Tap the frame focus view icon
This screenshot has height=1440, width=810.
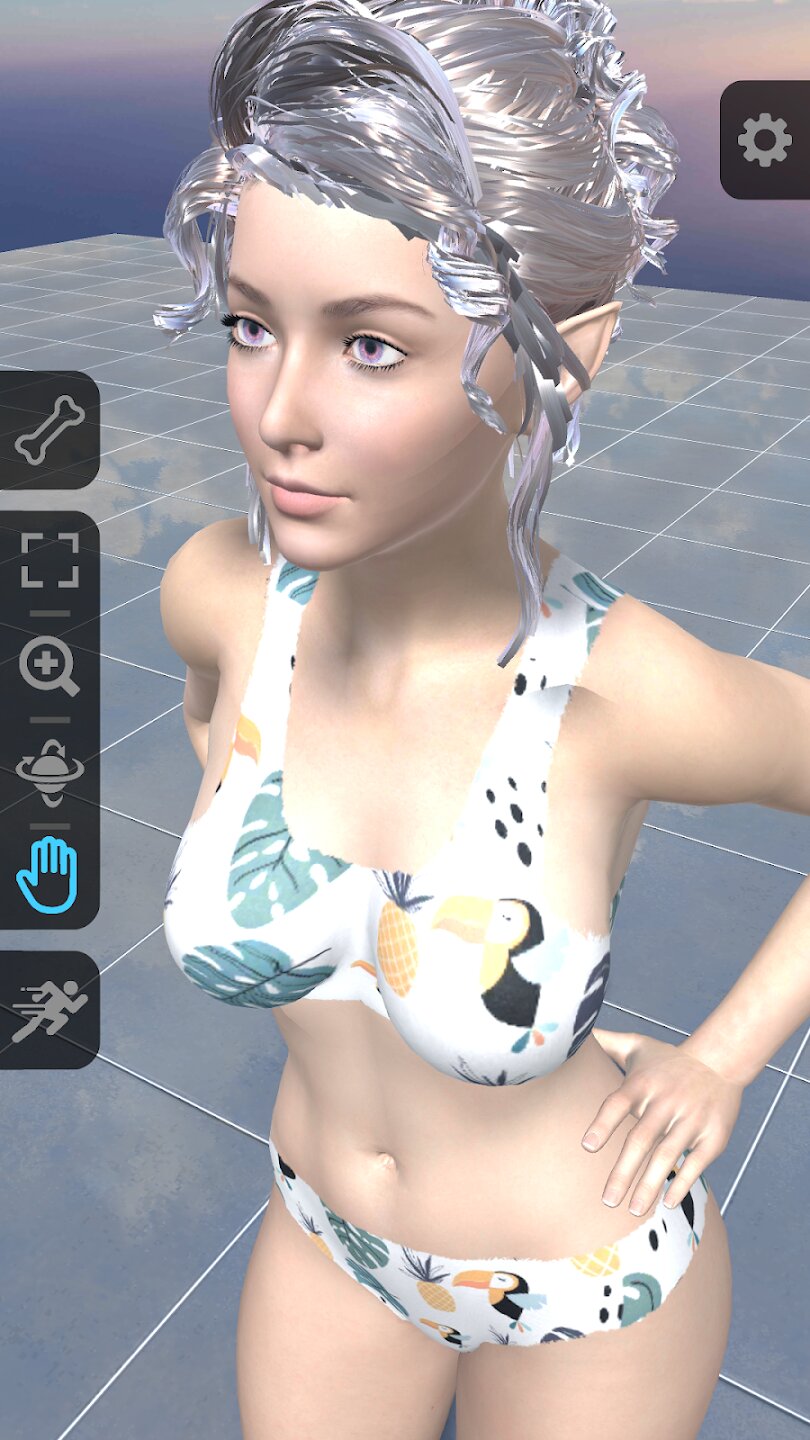49,560
